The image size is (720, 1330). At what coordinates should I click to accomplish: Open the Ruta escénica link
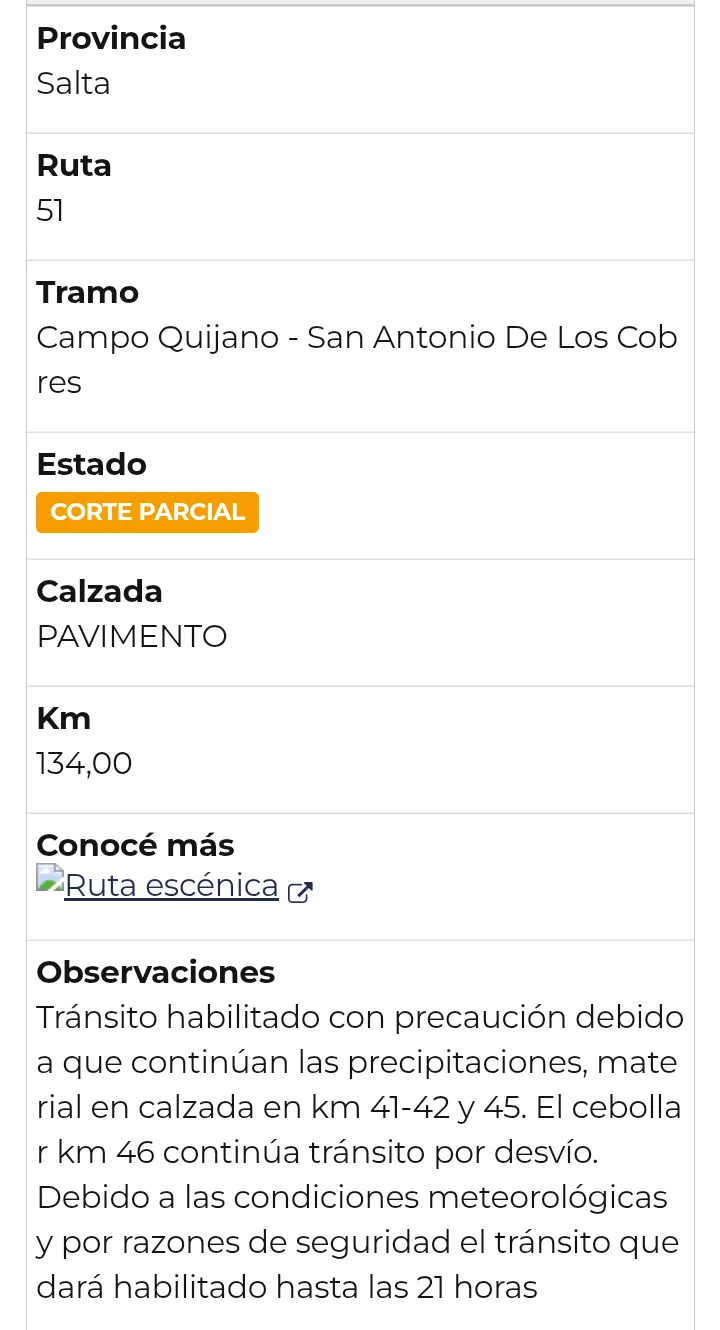[x=171, y=886]
